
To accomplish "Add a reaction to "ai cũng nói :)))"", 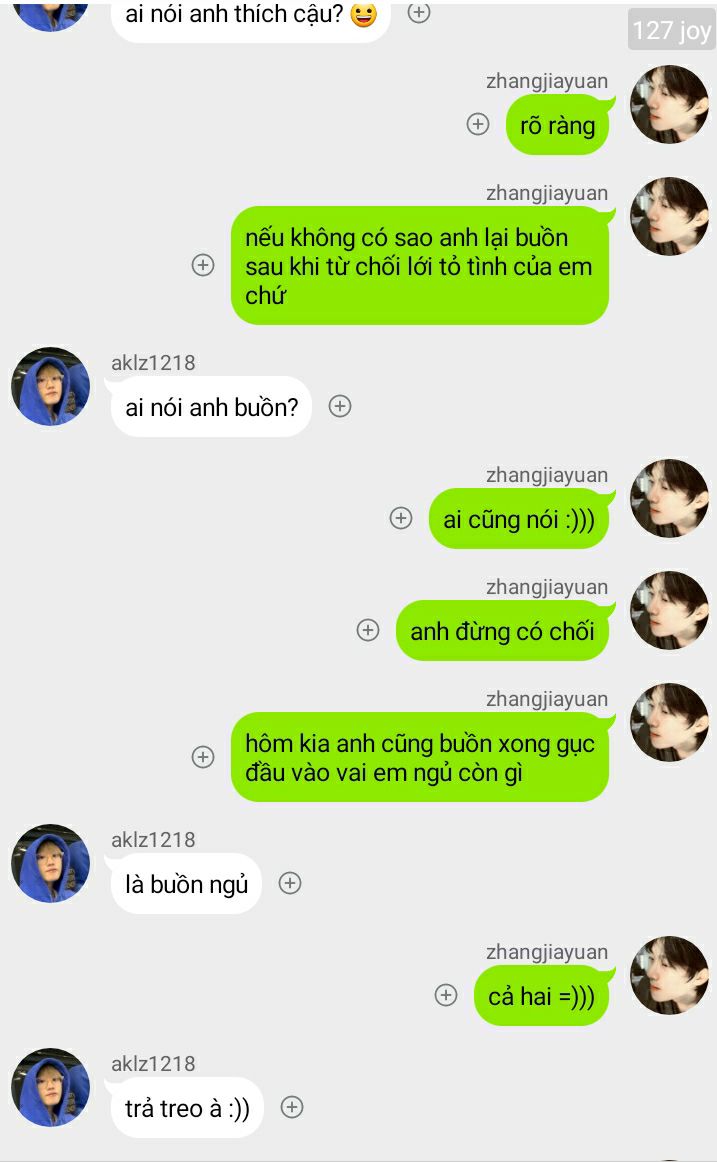I will coord(401,518).
